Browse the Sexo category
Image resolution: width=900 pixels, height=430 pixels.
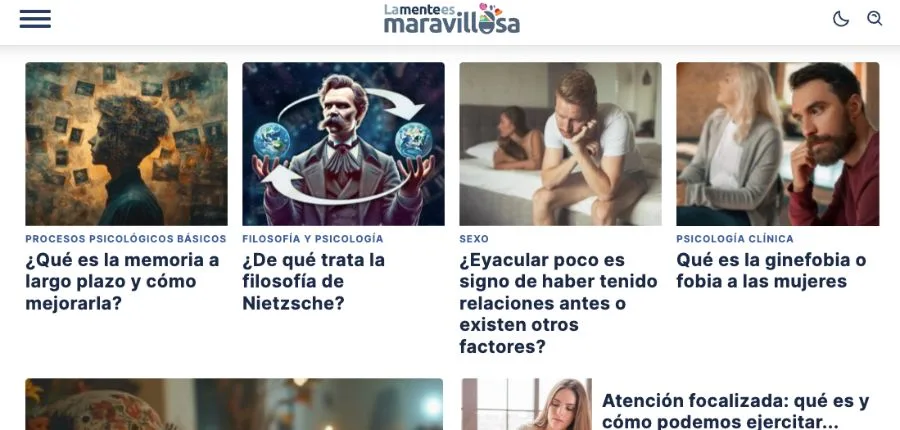pyautogui.click(x=474, y=239)
